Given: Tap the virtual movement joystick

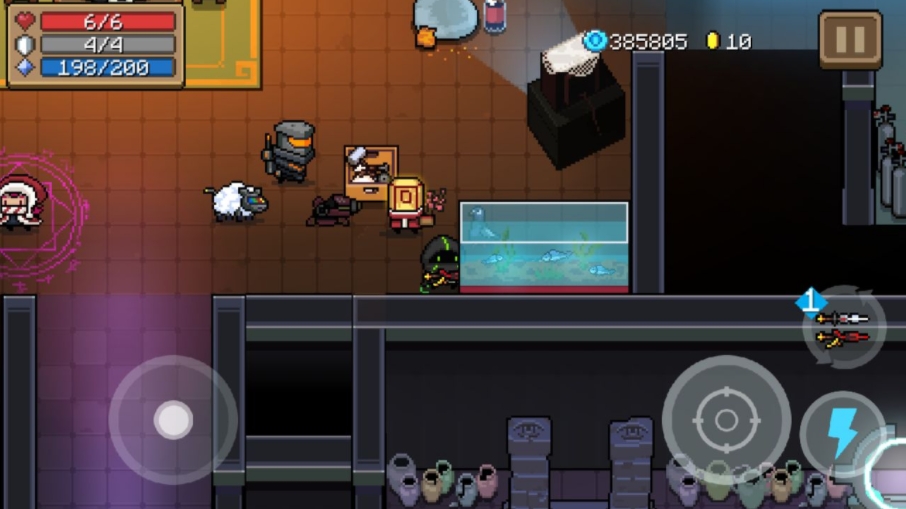Looking at the screenshot, I should pos(173,420).
